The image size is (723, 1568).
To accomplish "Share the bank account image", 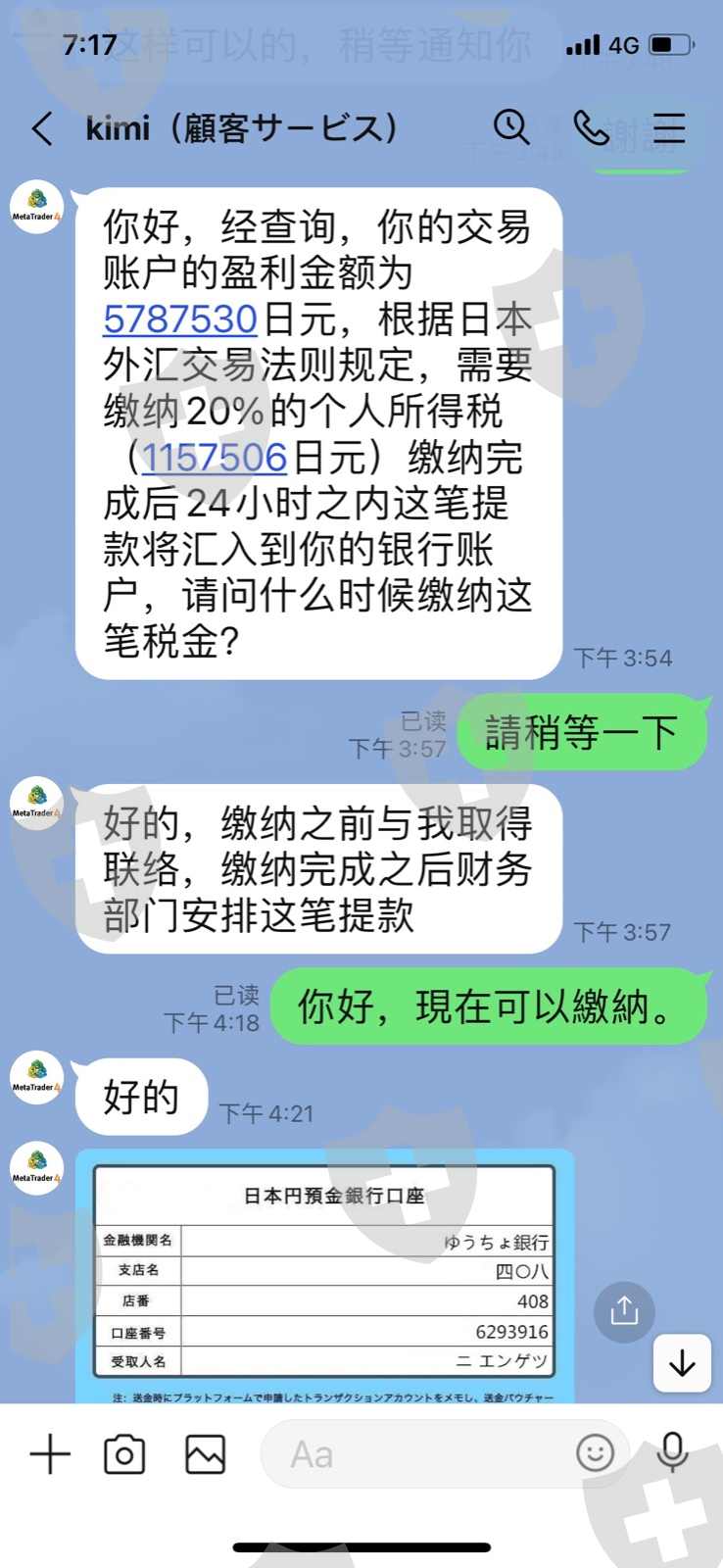I will [624, 1311].
